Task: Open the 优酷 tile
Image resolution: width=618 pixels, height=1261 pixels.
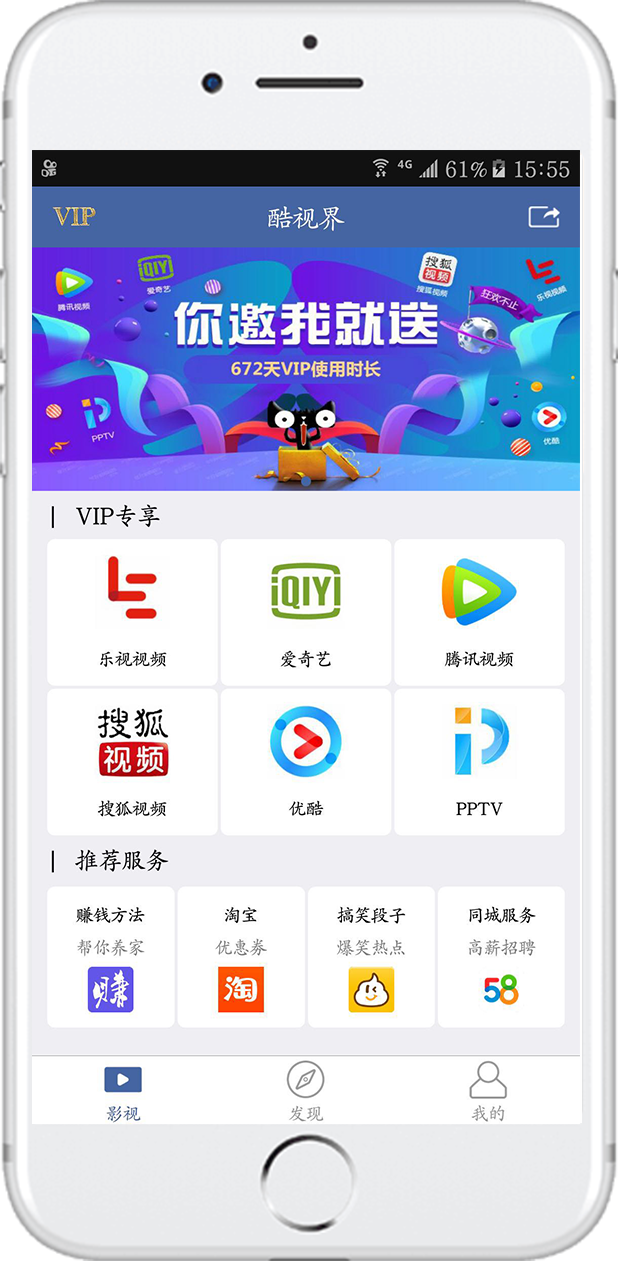Action: (306, 761)
